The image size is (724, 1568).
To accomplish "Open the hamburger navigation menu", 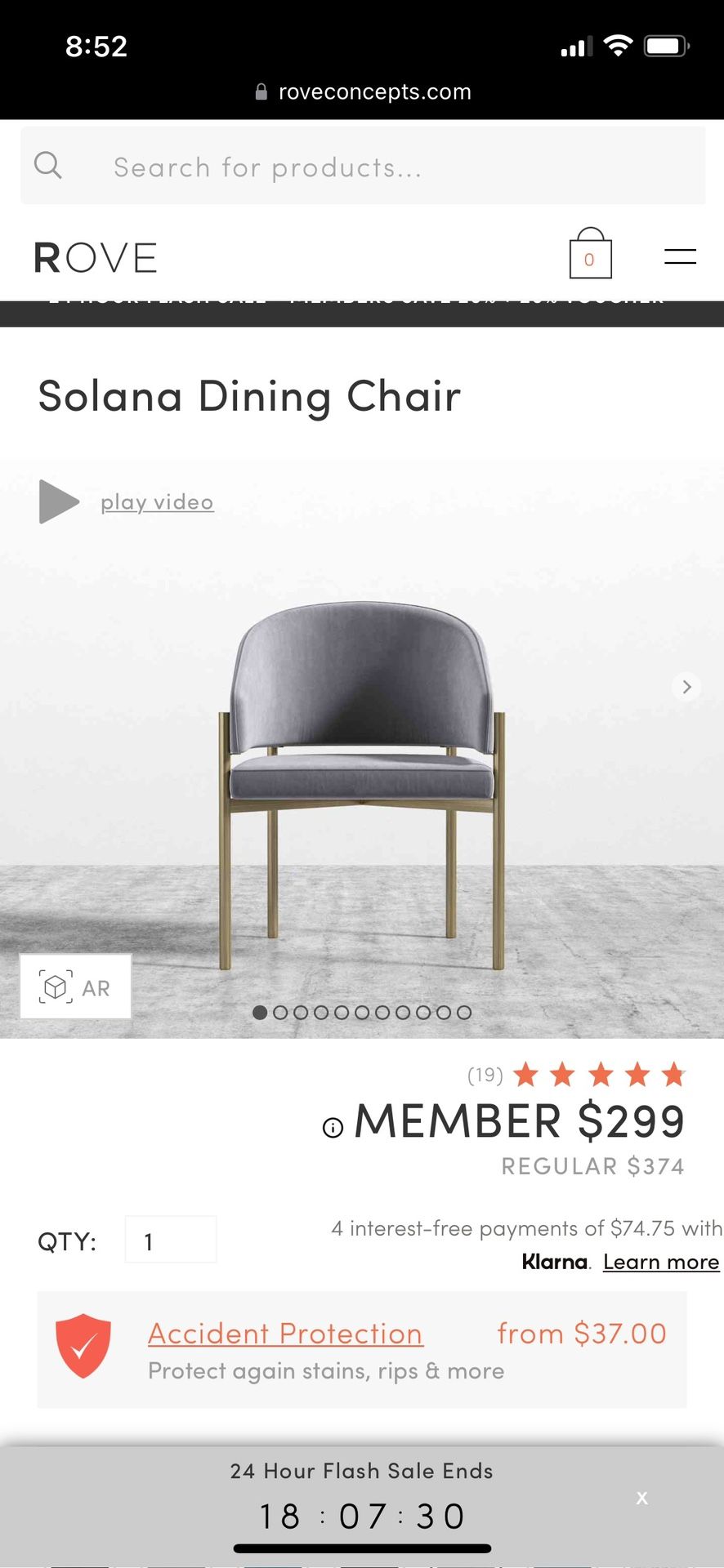I will pyautogui.click(x=679, y=257).
